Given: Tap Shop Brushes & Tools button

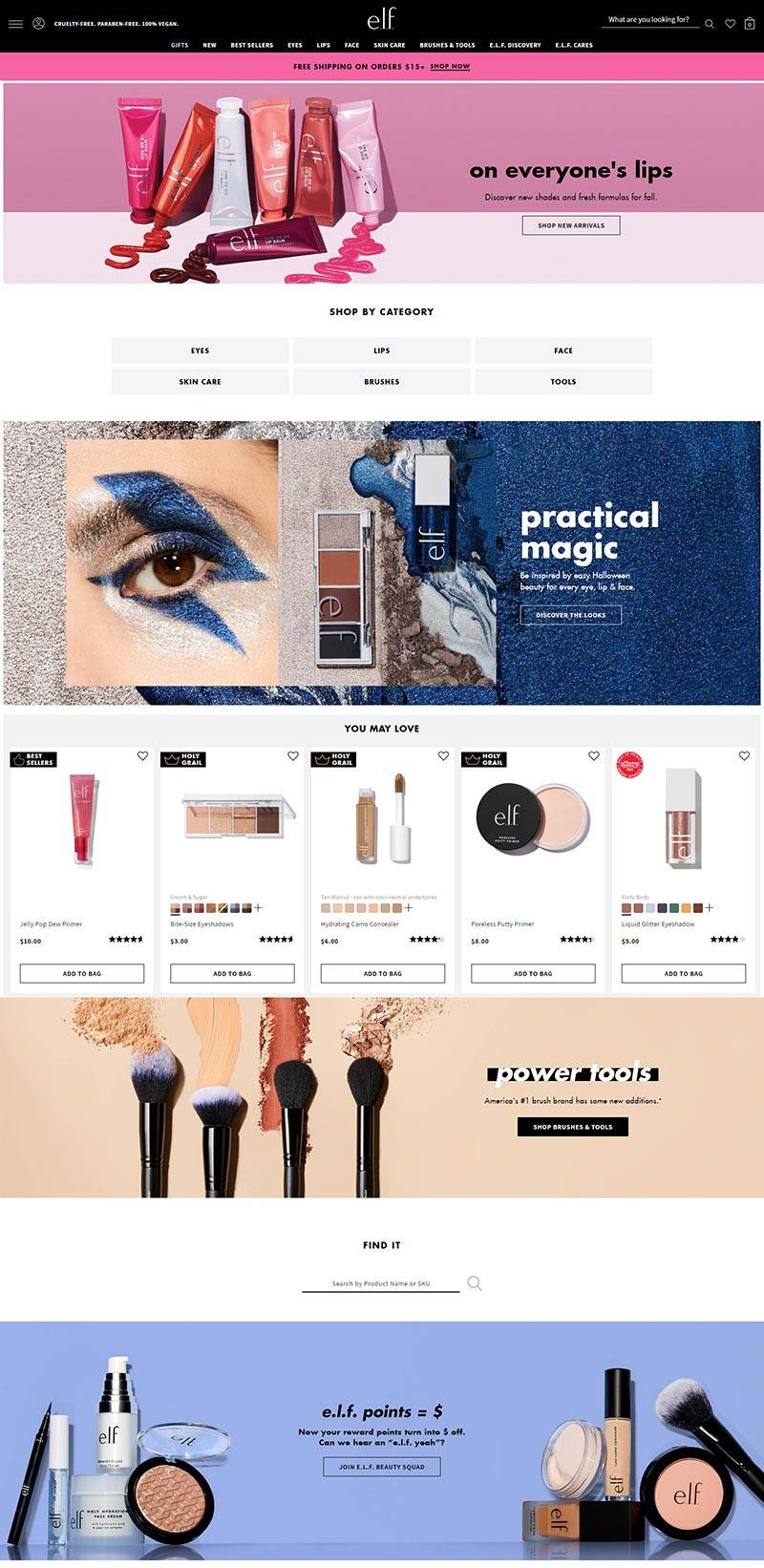Looking at the screenshot, I should [x=572, y=1127].
